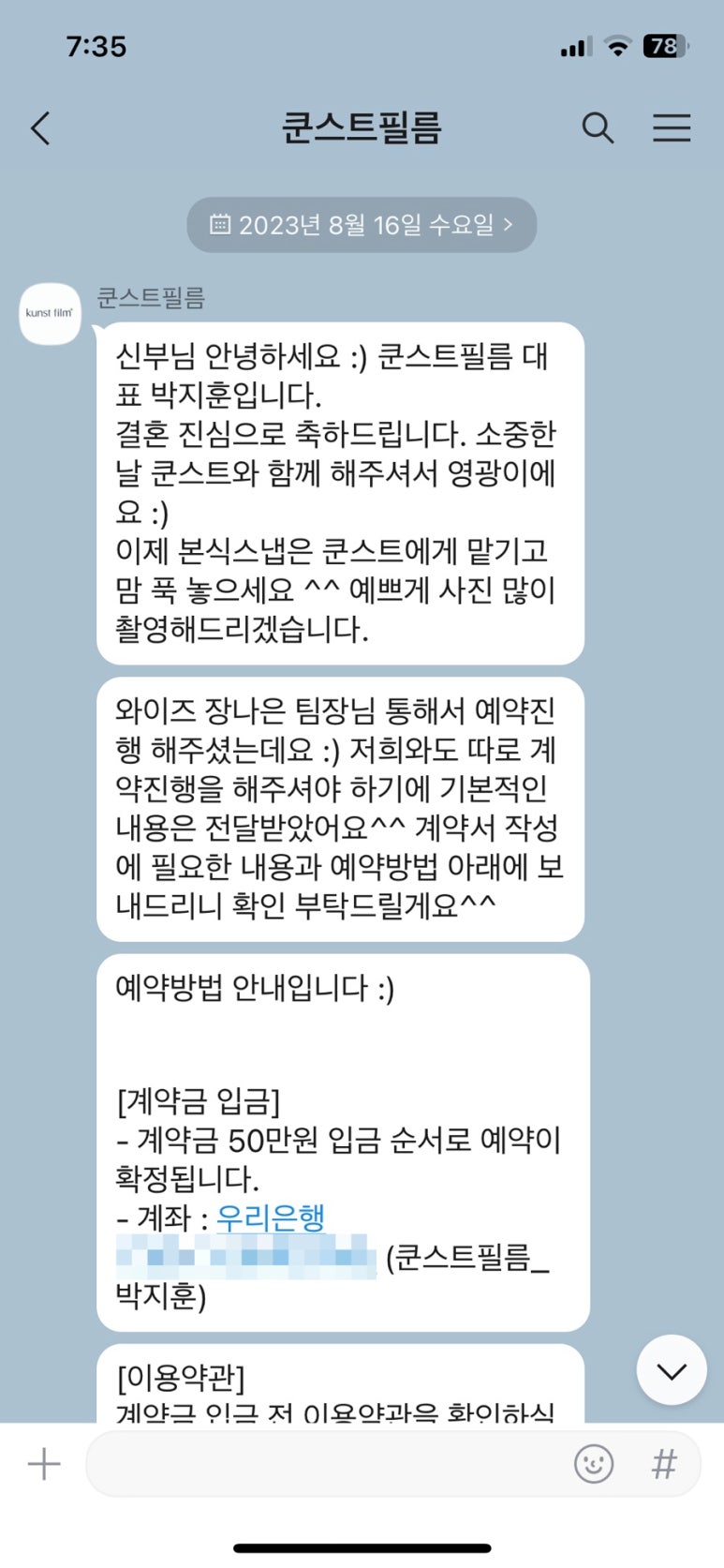Viewport: 724px width, 1568px height.
Task: Go back to the chat list
Action: coord(40,128)
